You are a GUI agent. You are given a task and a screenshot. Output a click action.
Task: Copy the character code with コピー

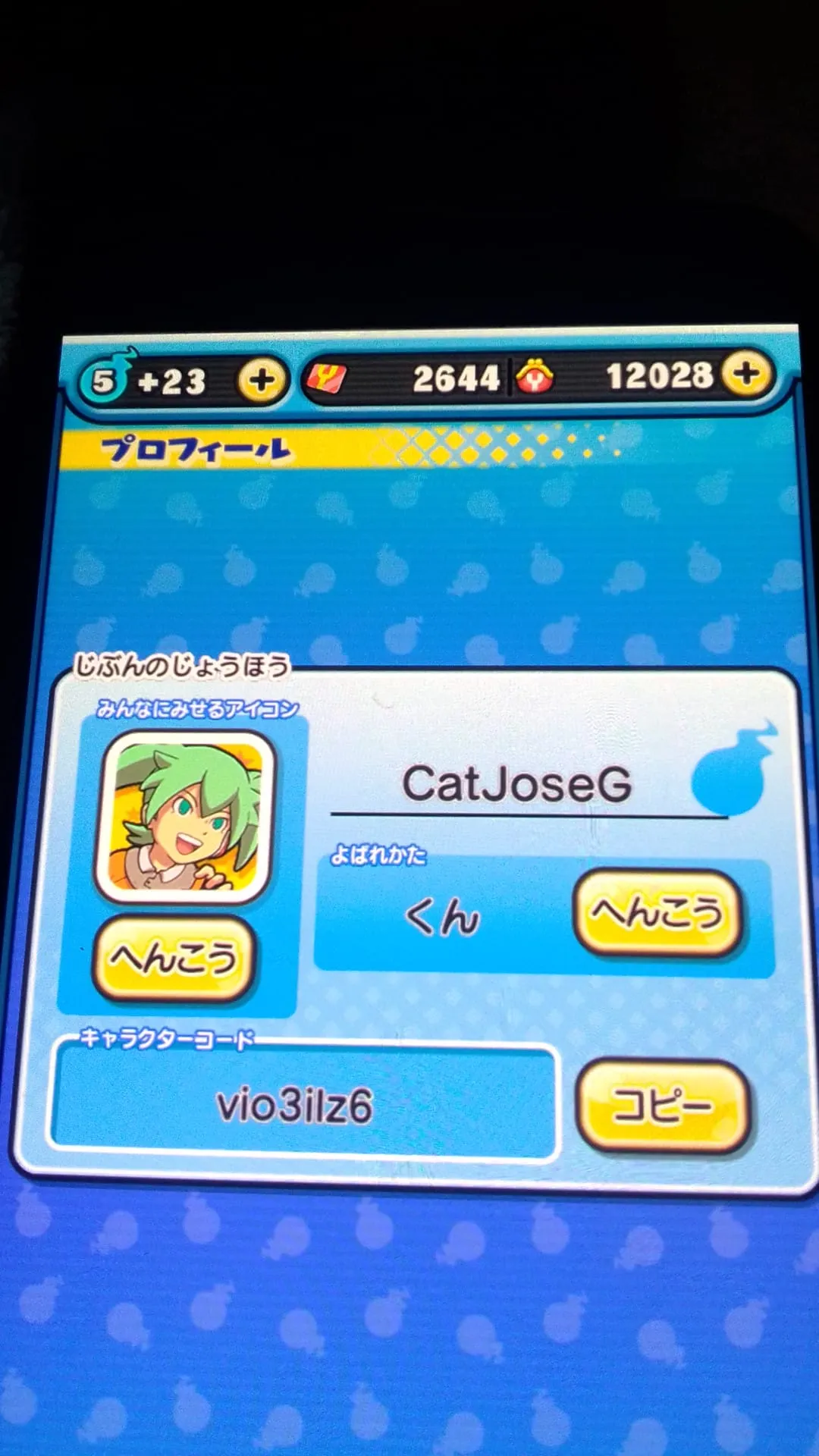coord(662,1106)
